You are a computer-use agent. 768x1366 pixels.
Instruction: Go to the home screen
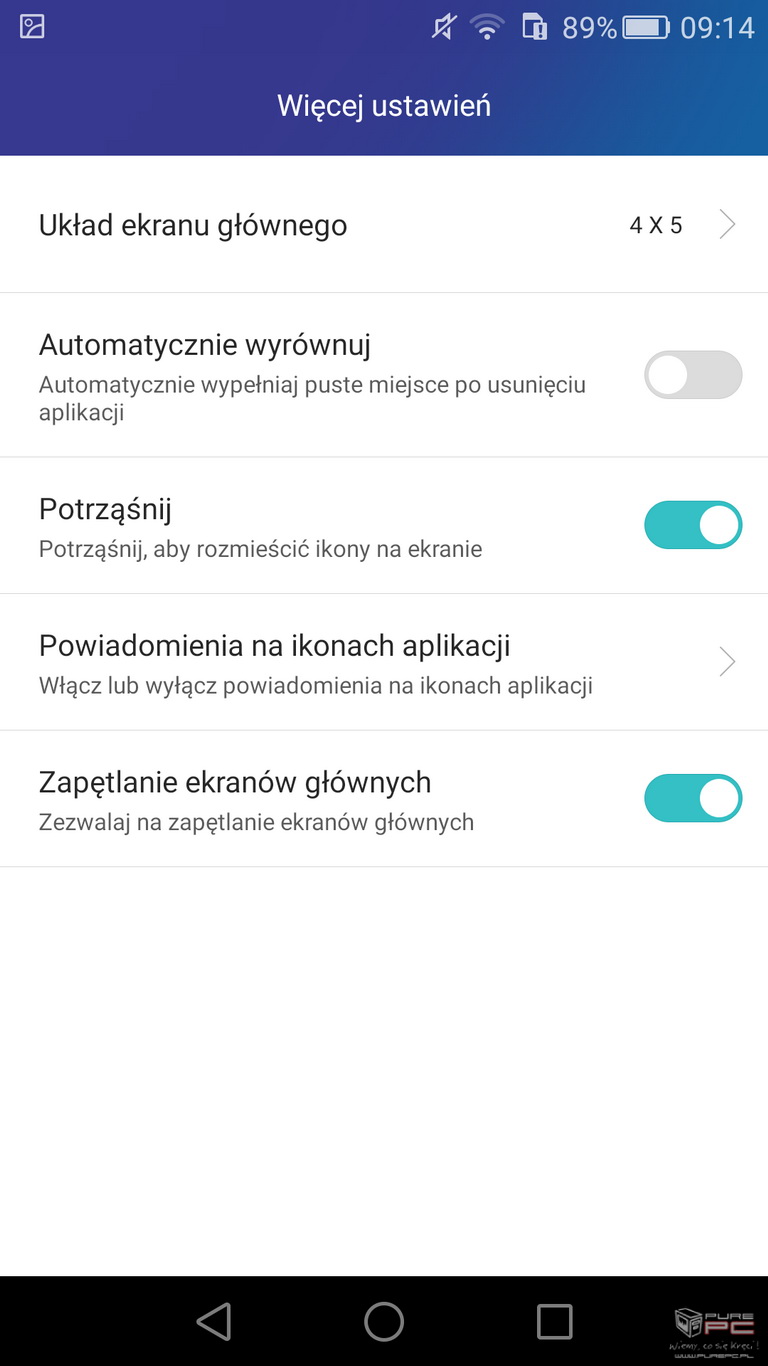coord(384,1321)
